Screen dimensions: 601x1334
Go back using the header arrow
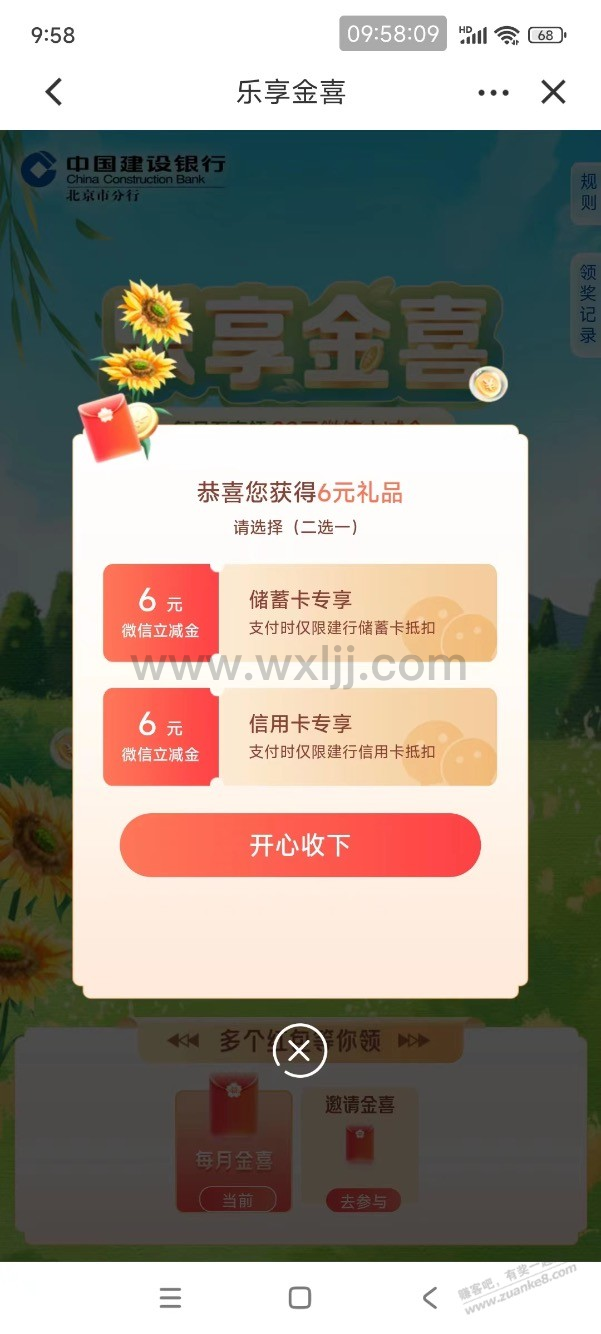[54, 92]
